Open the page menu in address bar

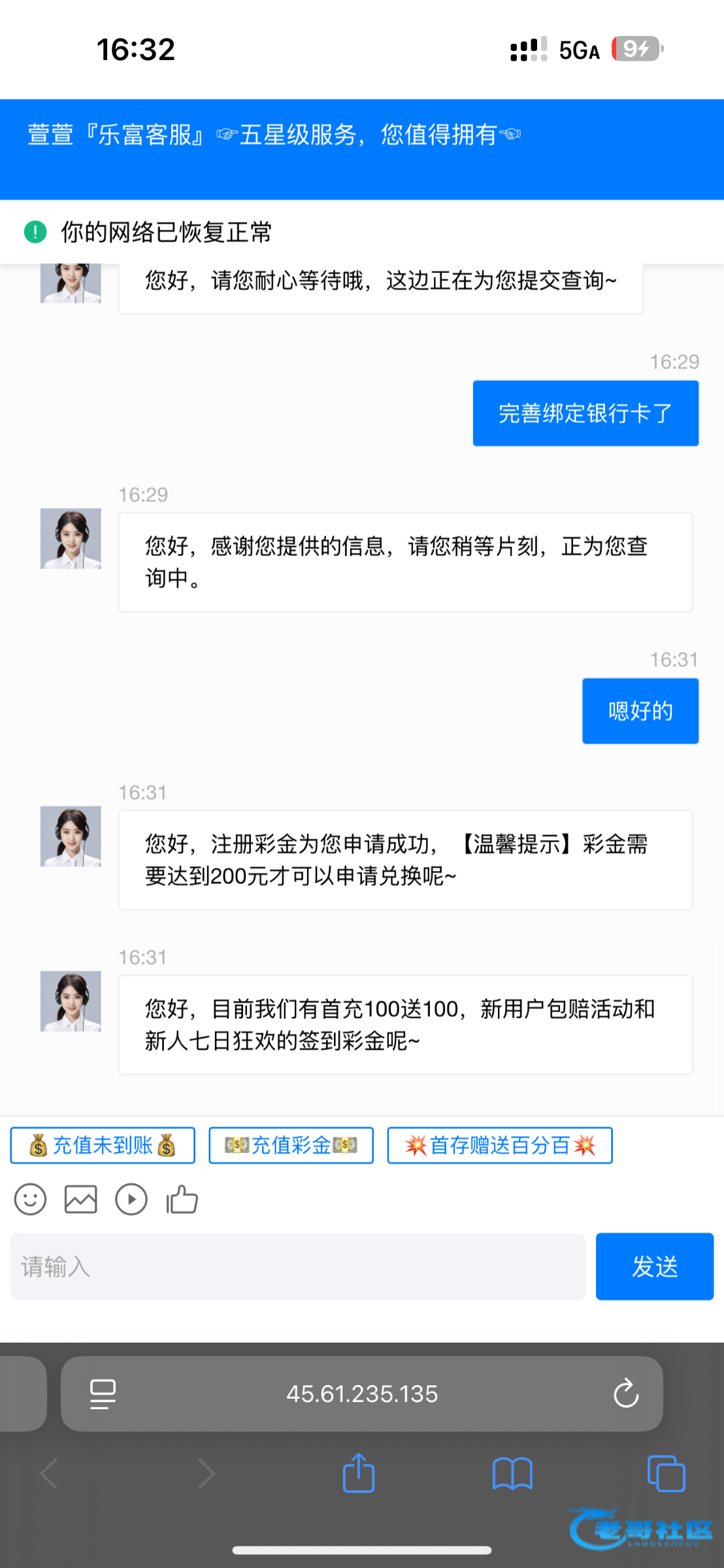point(103,1394)
